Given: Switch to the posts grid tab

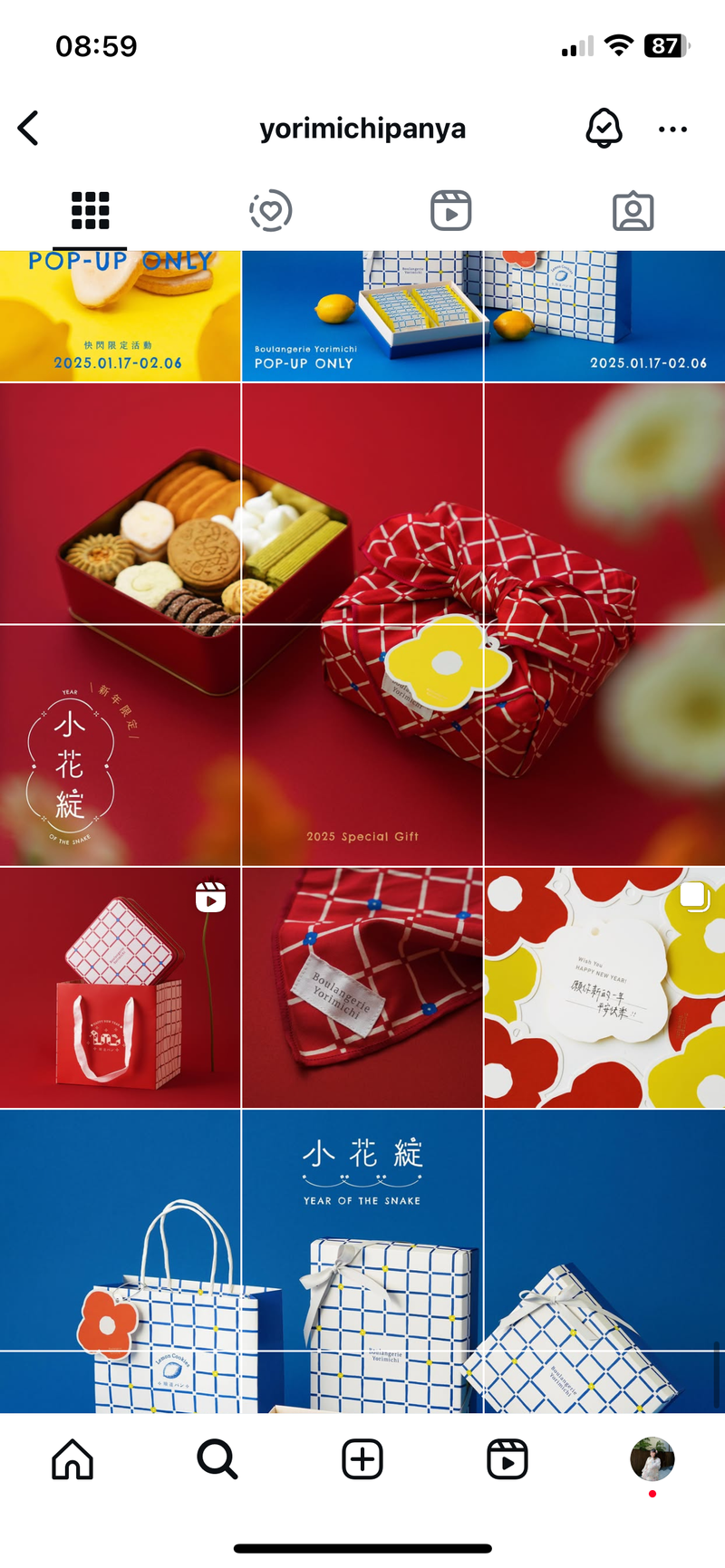Looking at the screenshot, I should 90,211.
